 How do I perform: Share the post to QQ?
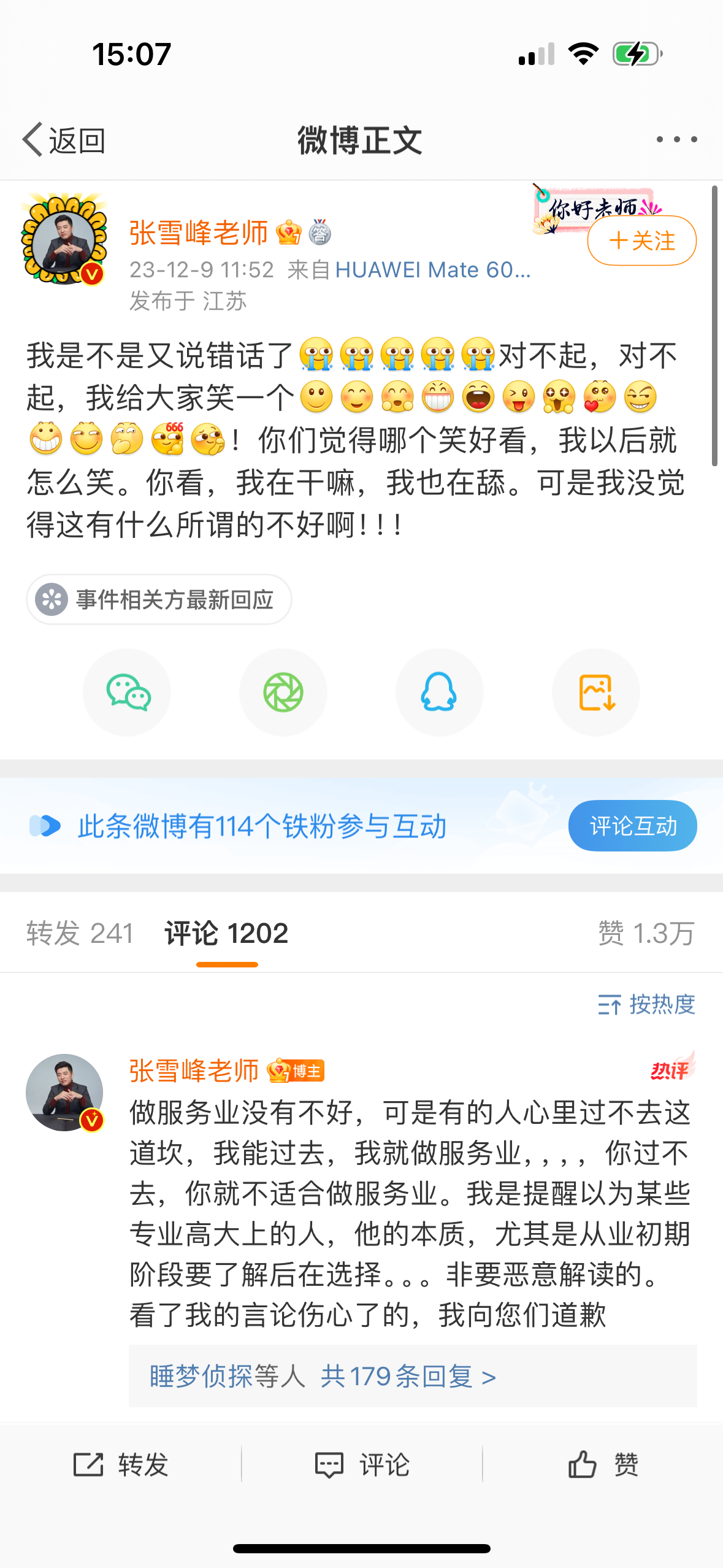[439, 692]
